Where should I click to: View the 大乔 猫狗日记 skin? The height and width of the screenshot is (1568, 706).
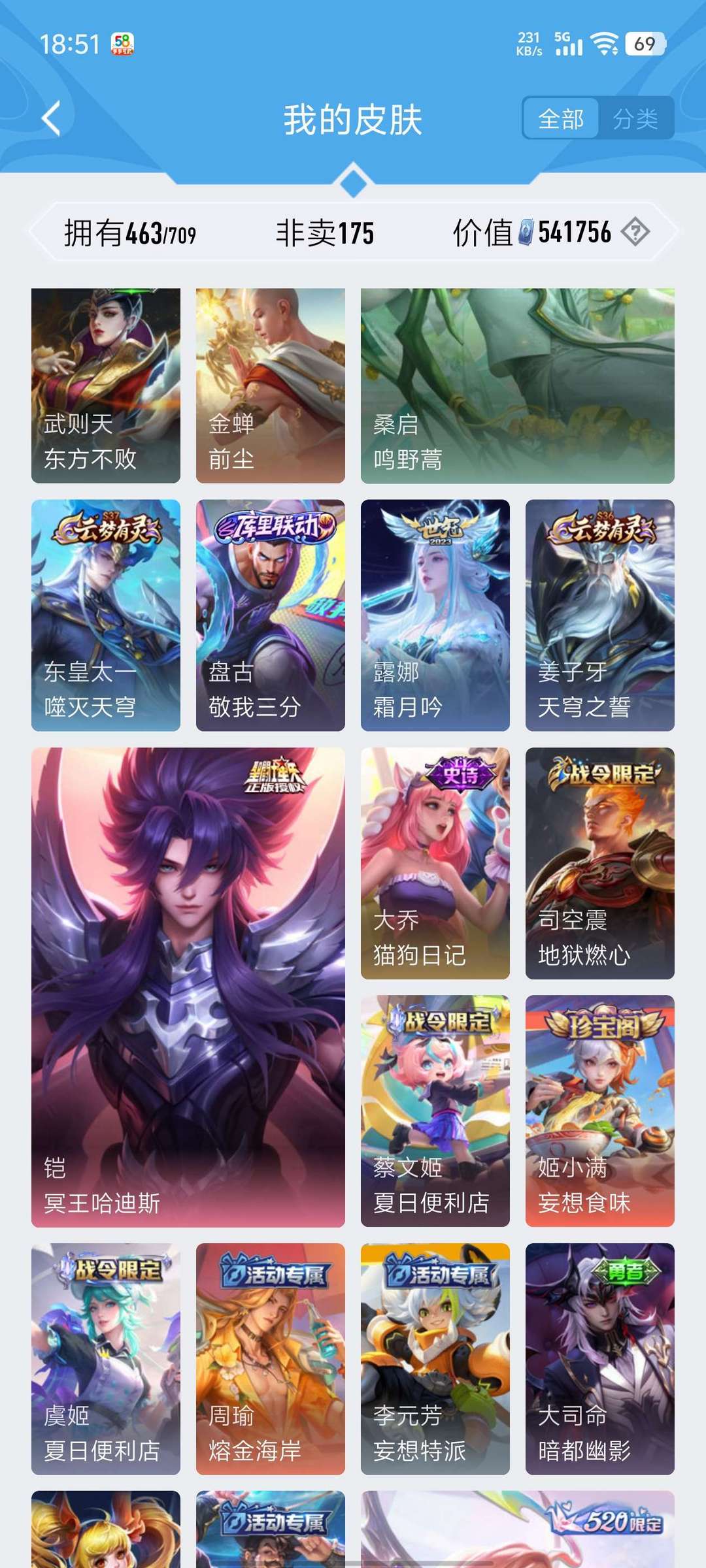(x=435, y=863)
